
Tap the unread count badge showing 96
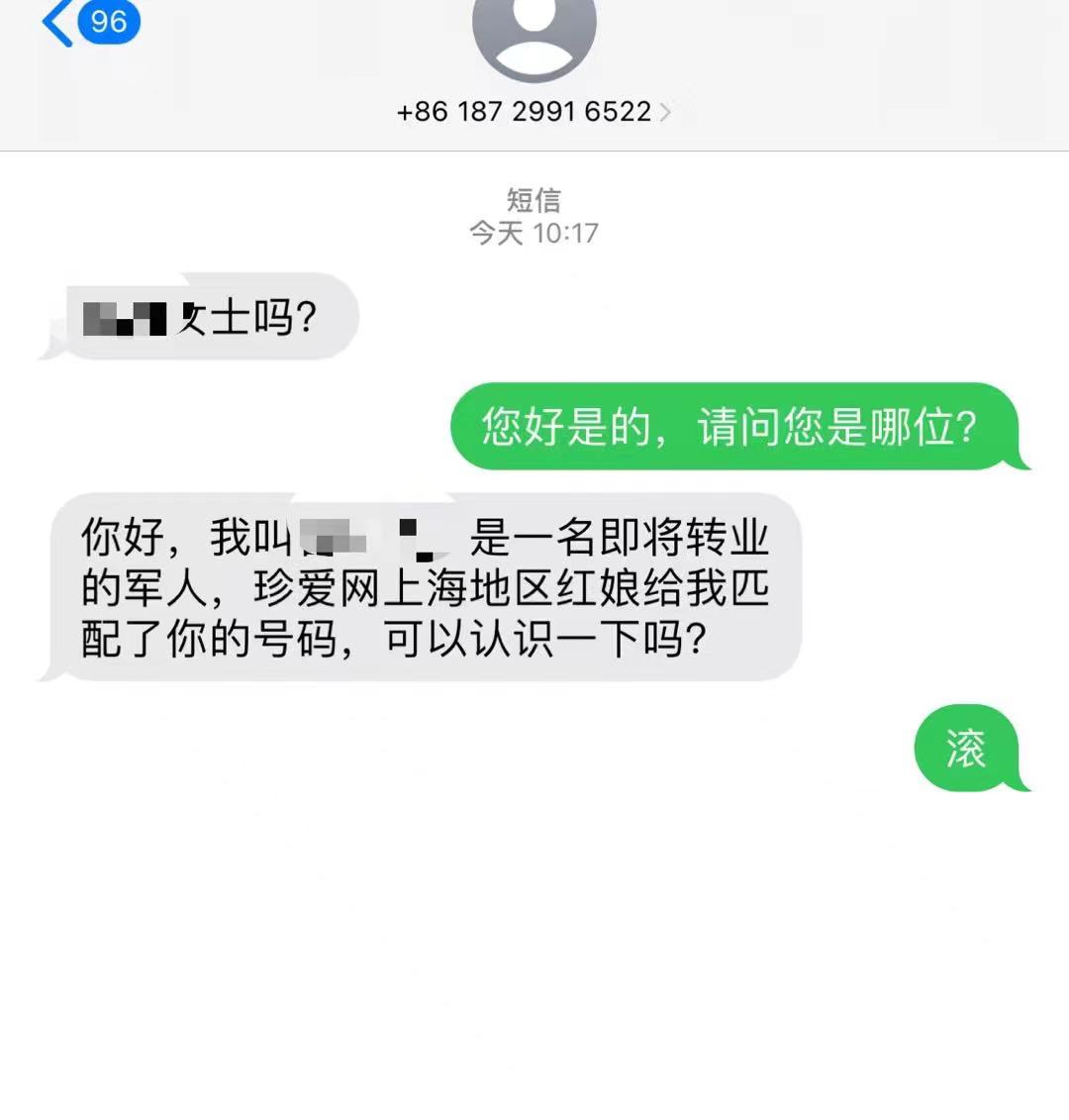[109, 22]
